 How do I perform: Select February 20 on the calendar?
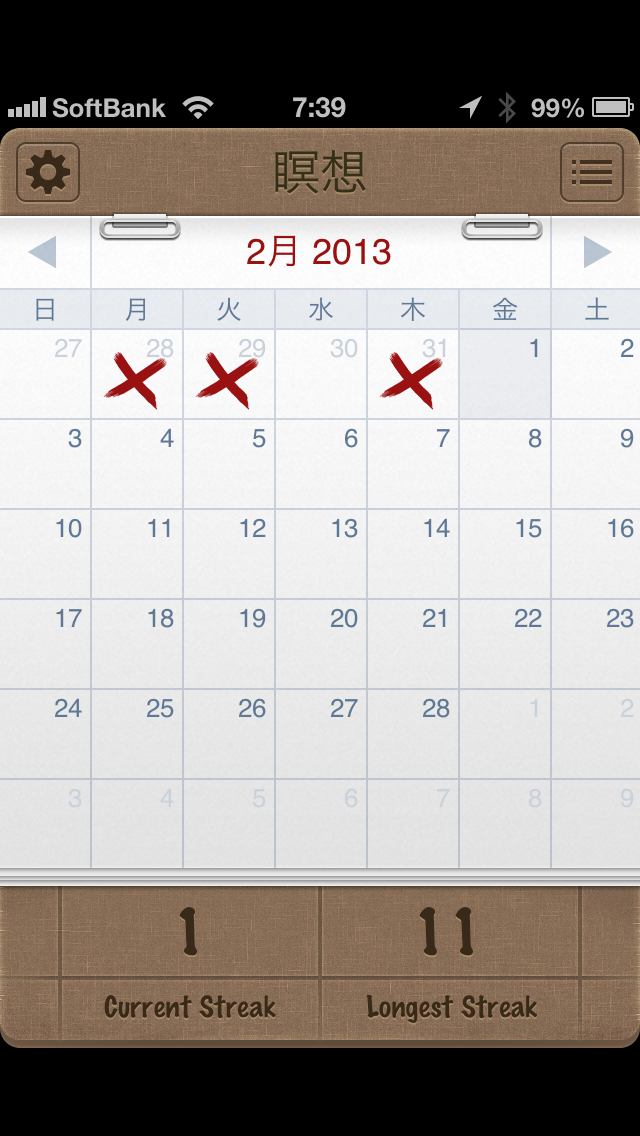(x=321, y=644)
